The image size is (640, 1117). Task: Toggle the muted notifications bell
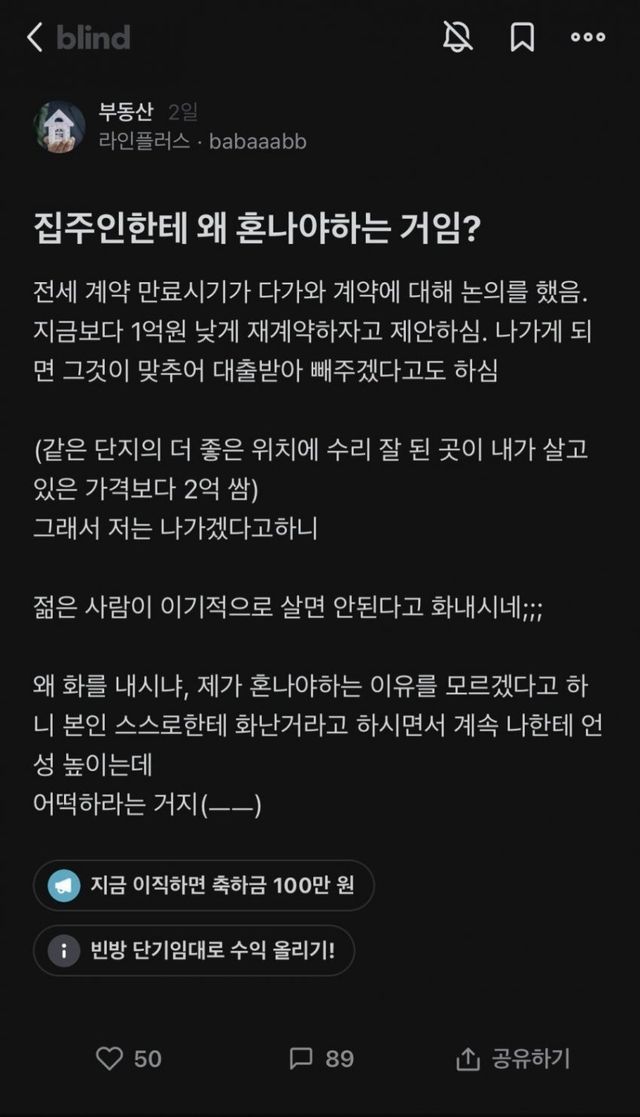[458, 38]
